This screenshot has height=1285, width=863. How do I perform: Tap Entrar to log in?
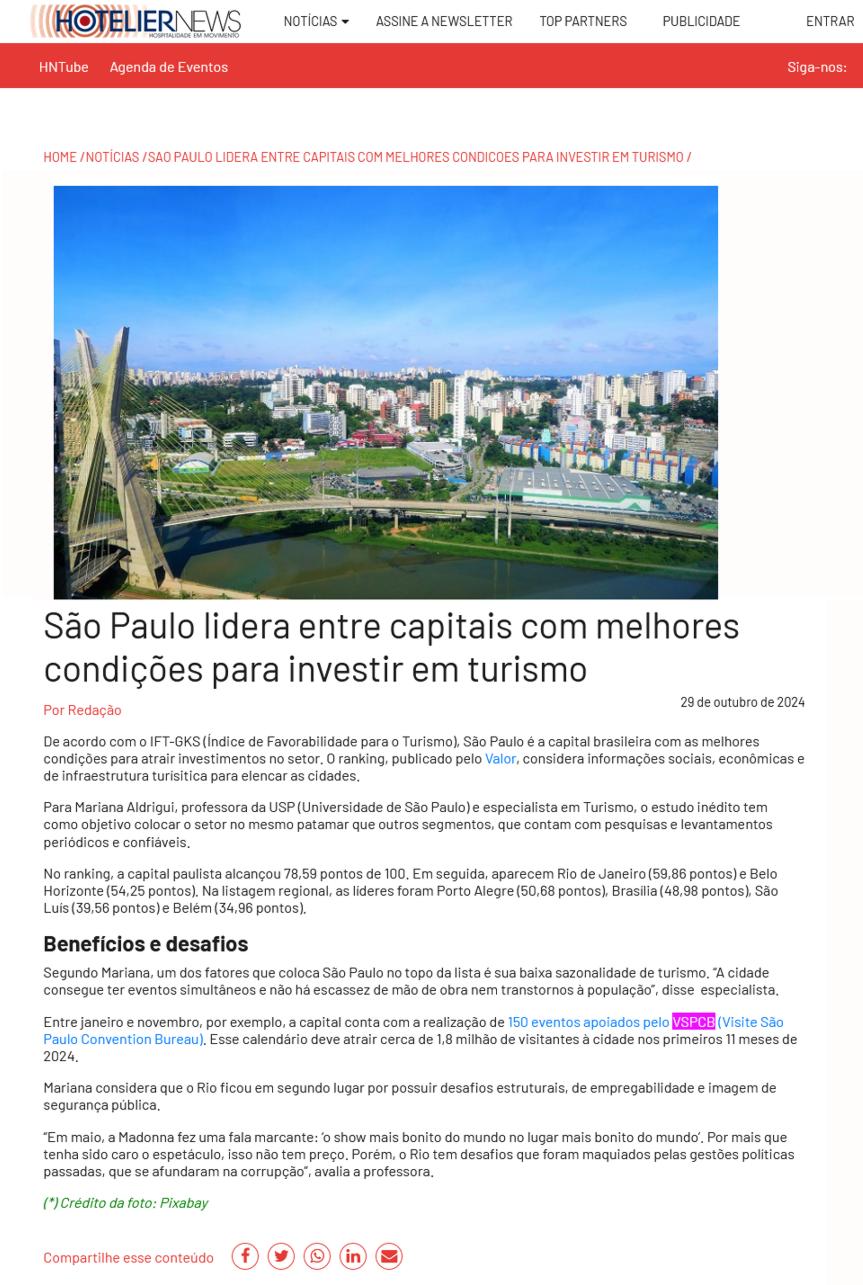[x=829, y=21]
